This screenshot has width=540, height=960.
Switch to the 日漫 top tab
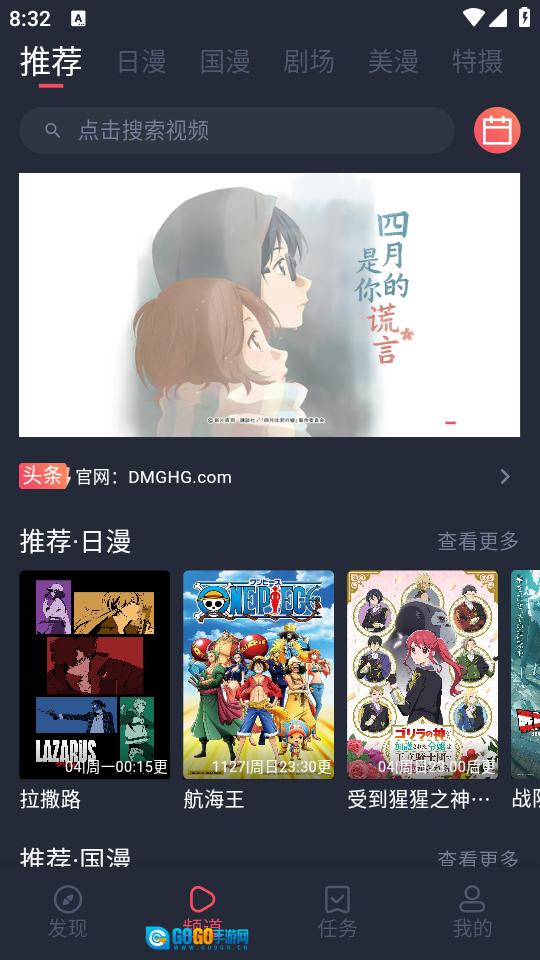141,62
